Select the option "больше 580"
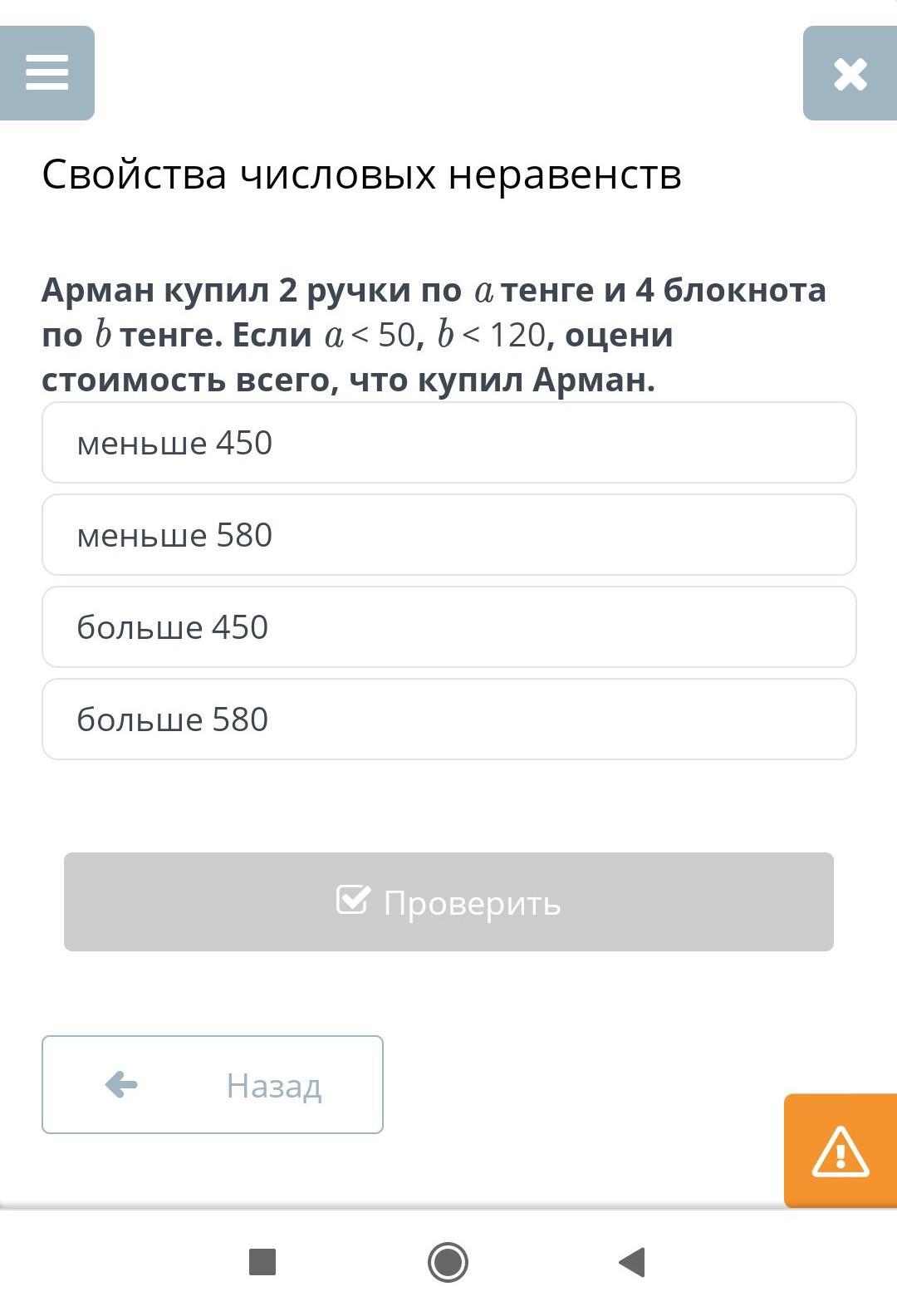This screenshot has width=897, height=1316. click(449, 719)
